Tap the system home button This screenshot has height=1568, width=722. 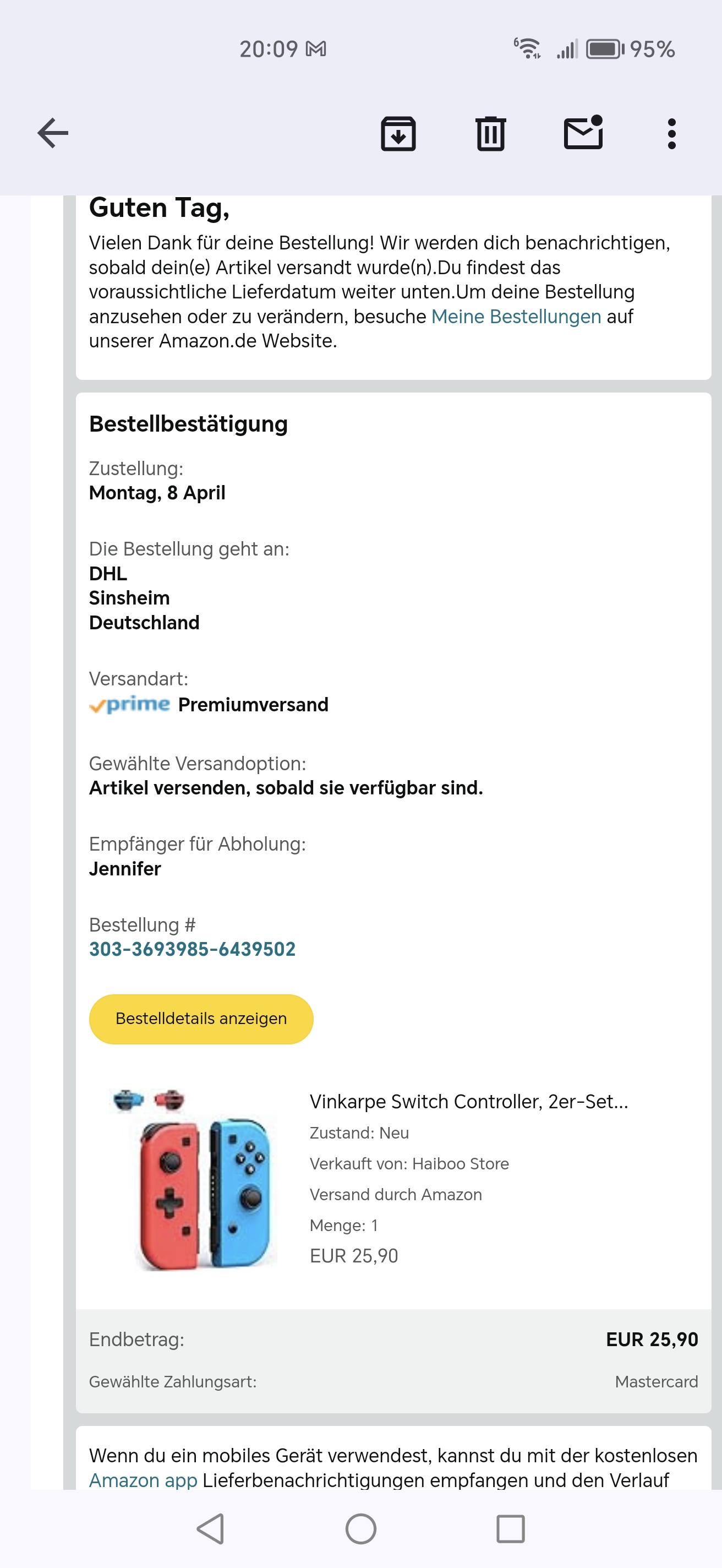coord(360,1528)
